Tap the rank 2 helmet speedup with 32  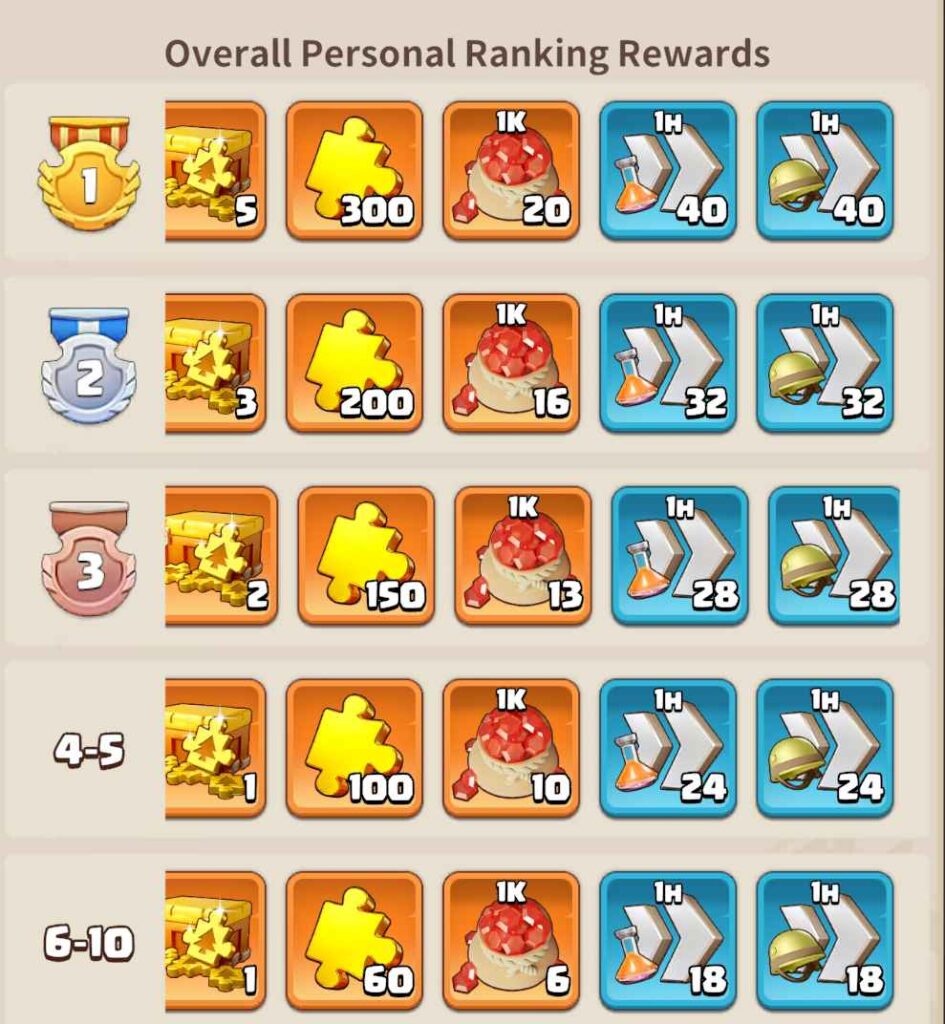tap(825, 363)
